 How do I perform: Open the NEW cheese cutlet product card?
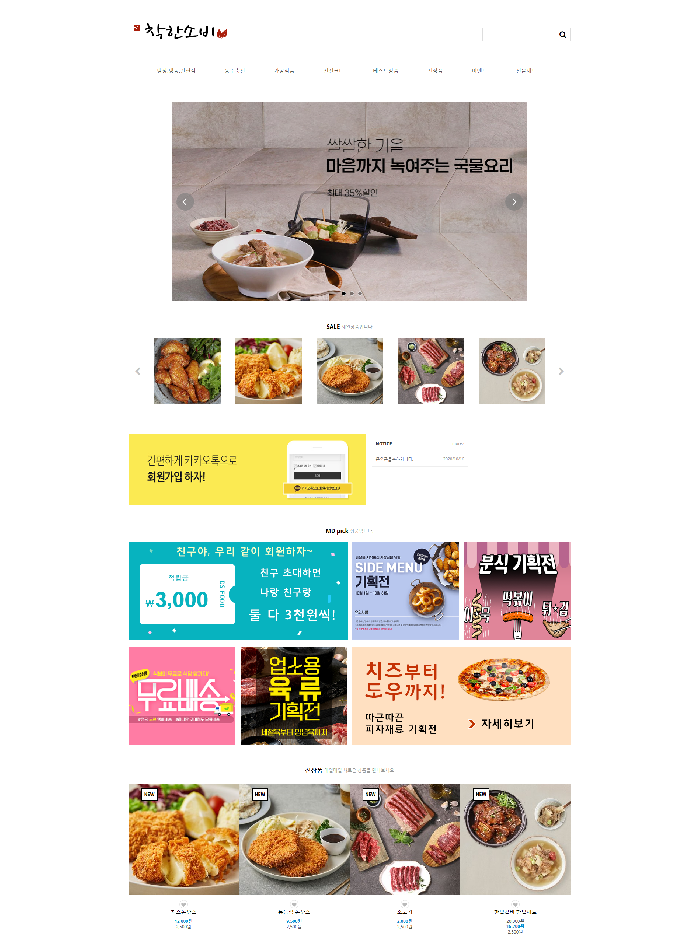click(x=184, y=839)
